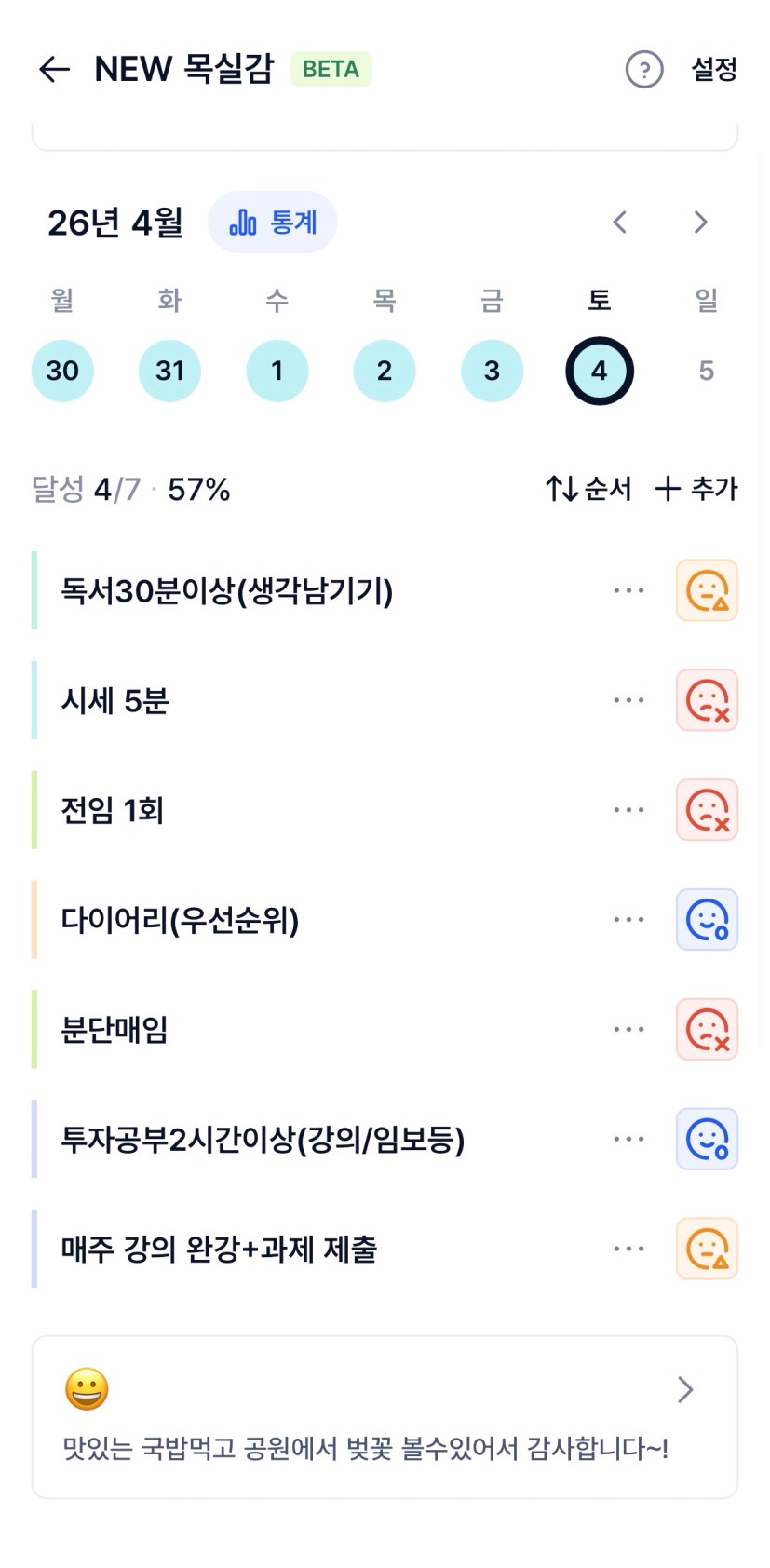Change status face for 다이어리(우선순위)
Screen dimensions: 770x1568
coord(707,920)
